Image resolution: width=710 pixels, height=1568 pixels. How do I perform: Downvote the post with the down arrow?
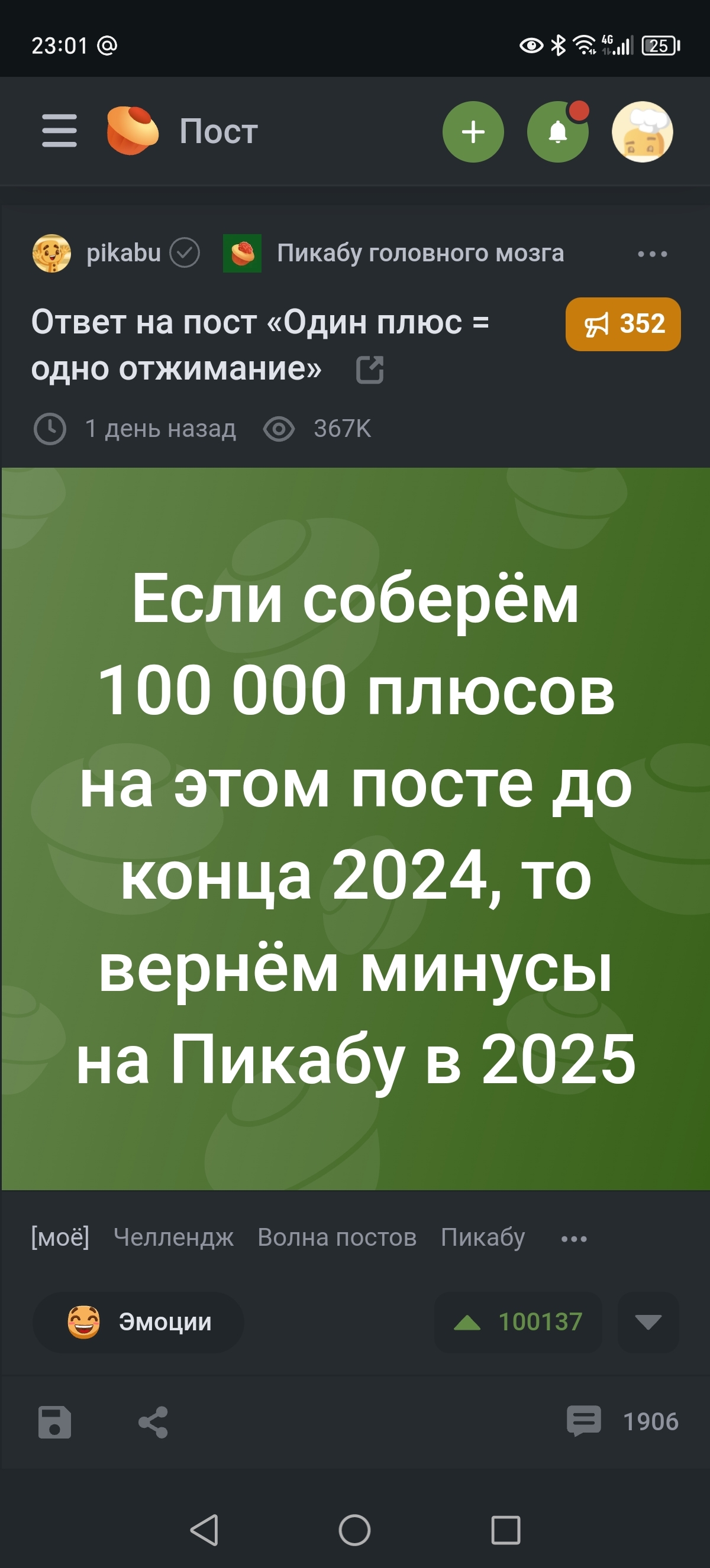click(648, 1322)
